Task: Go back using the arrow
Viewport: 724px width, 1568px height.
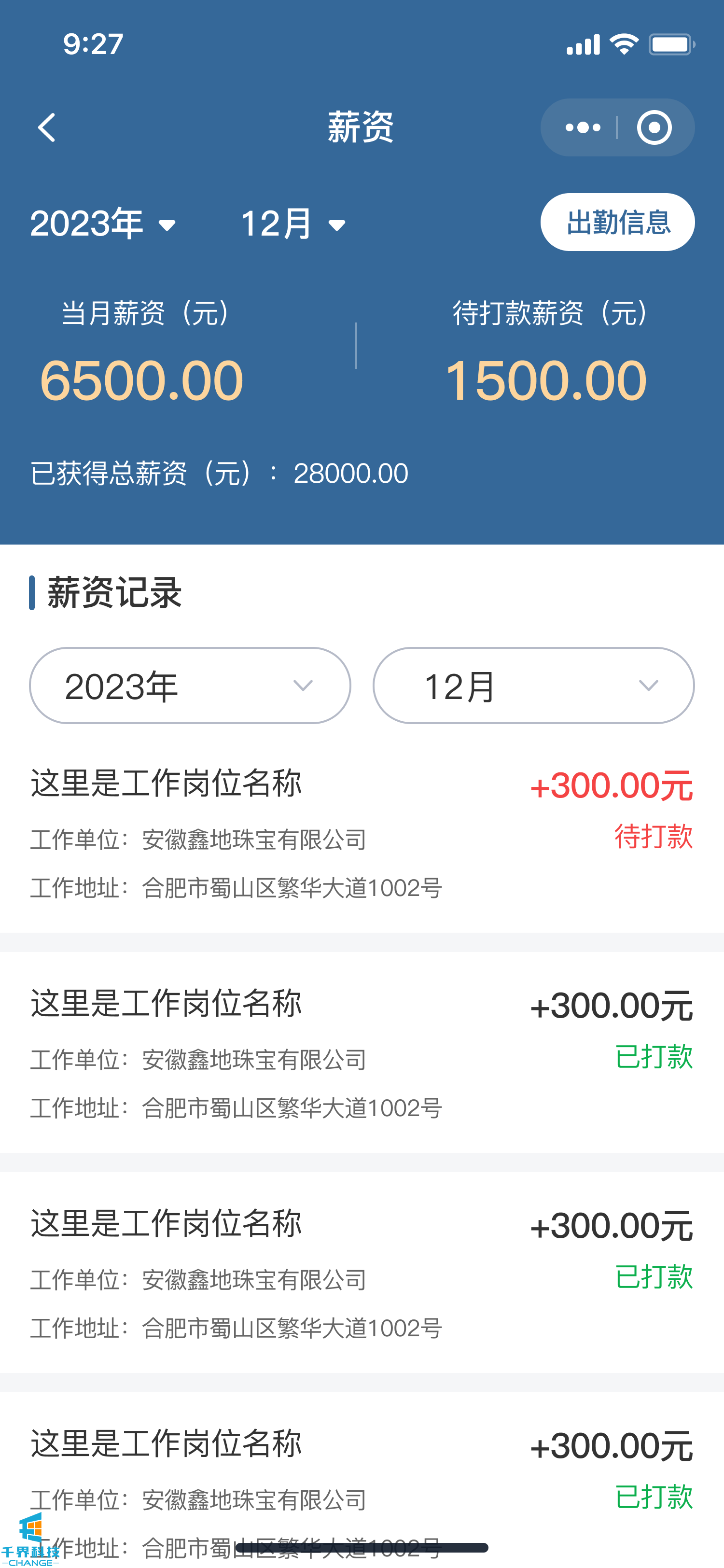Action: pos(47,128)
